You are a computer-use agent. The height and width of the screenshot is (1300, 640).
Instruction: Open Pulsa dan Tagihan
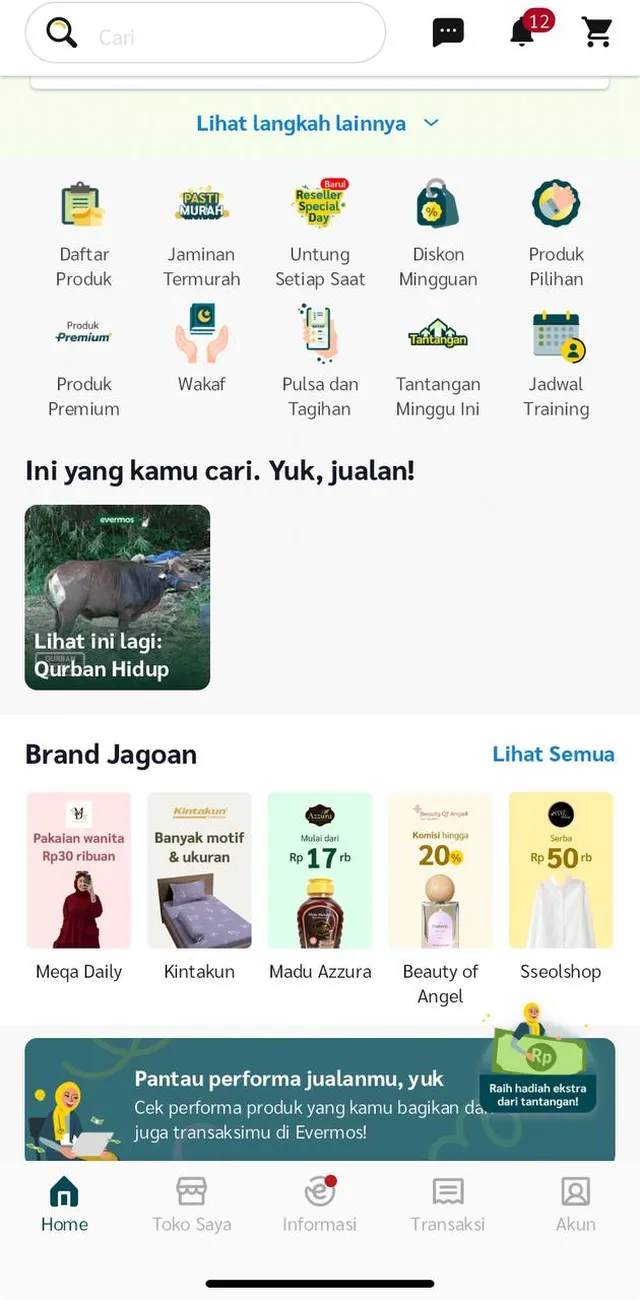click(x=319, y=363)
